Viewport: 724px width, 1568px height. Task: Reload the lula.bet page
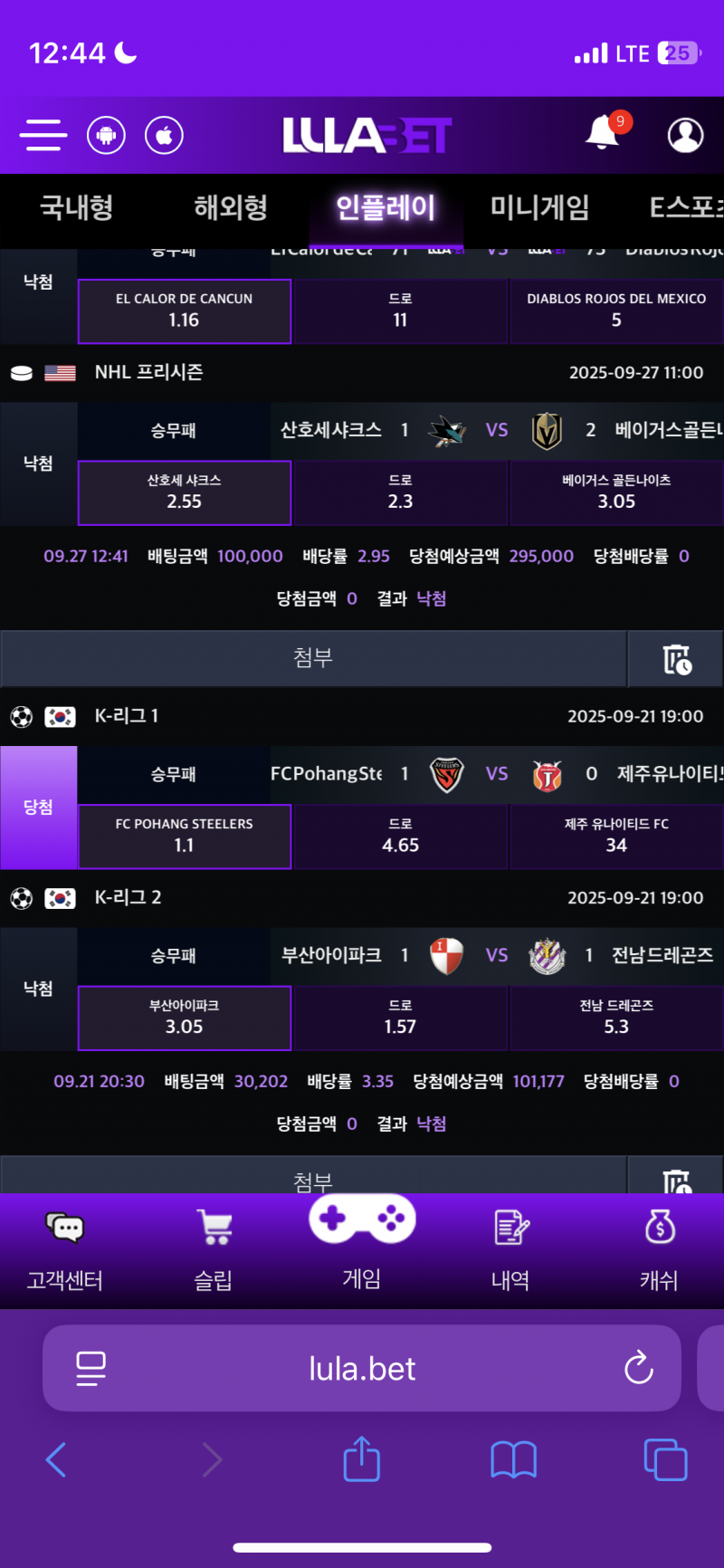click(638, 1368)
